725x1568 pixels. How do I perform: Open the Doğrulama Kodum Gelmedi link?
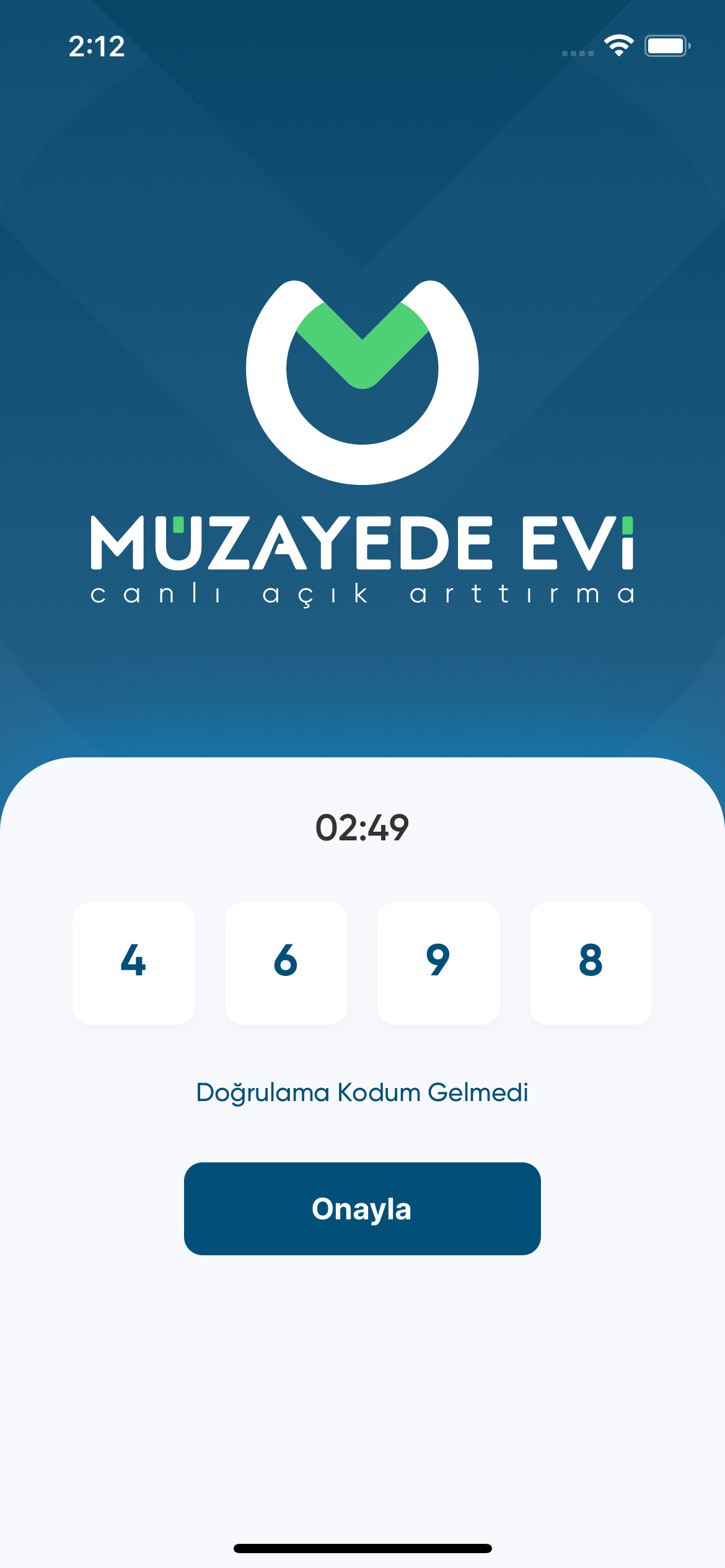[362, 1092]
